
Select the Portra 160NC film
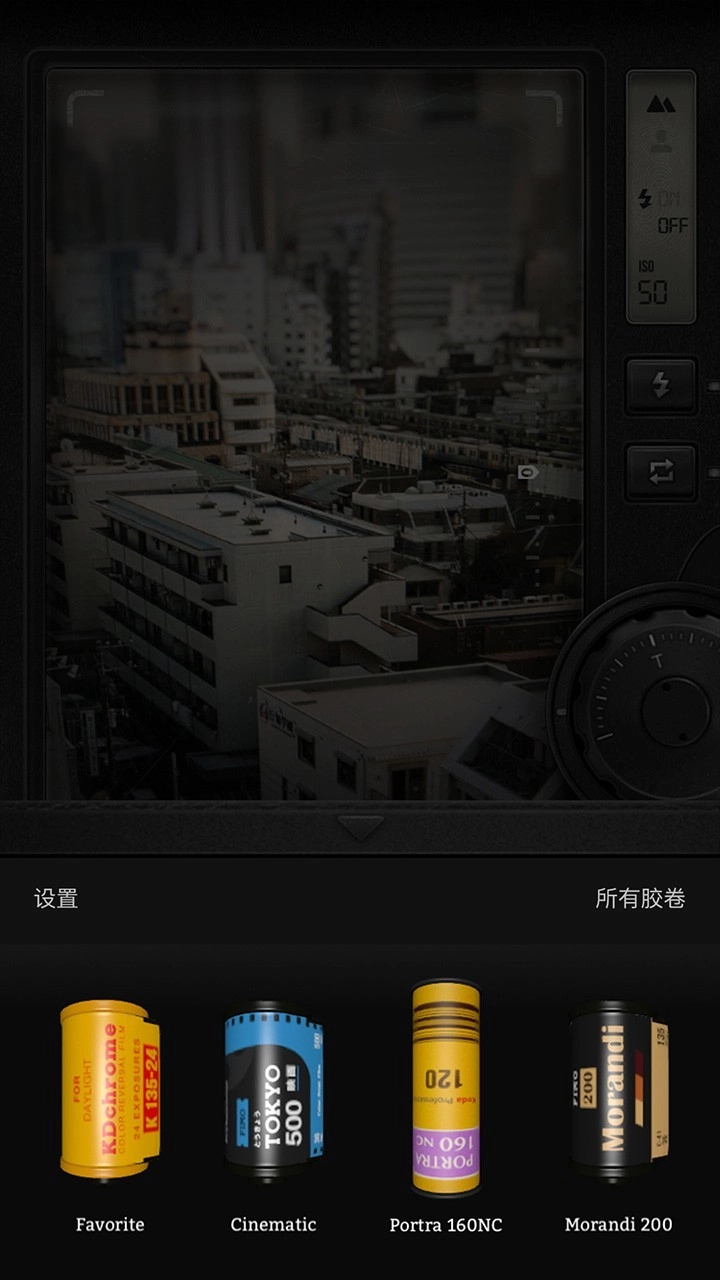coord(444,1090)
